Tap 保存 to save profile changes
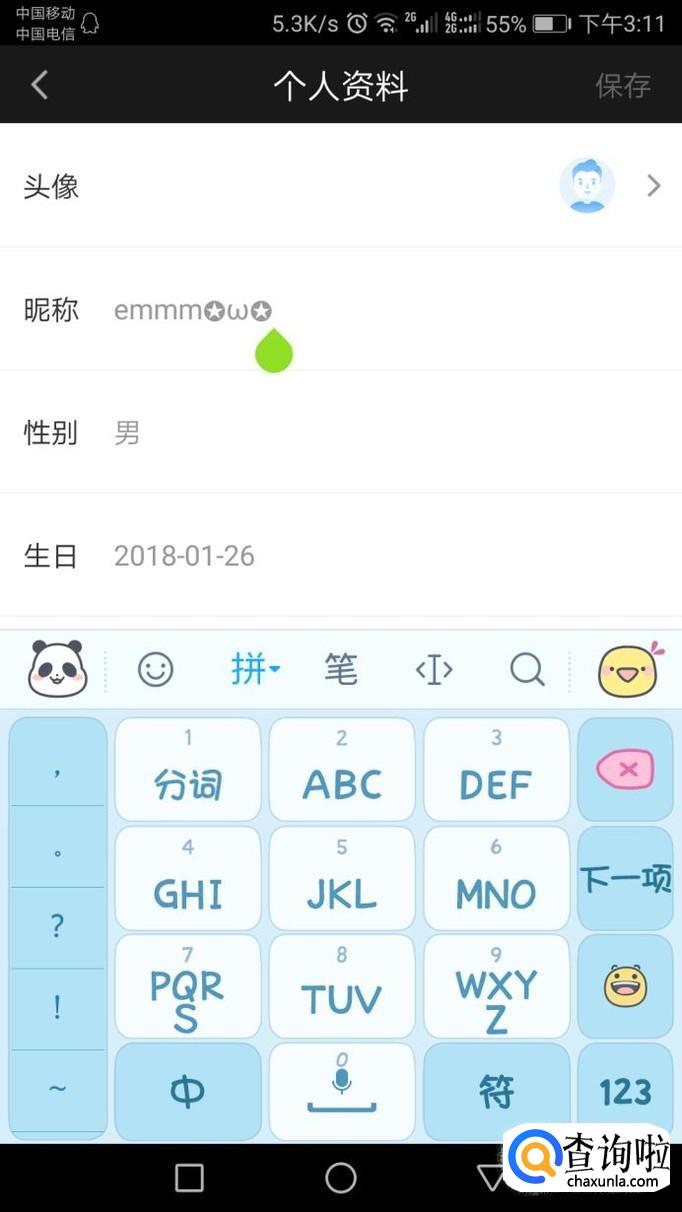This screenshot has width=682, height=1212. tap(623, 85)
